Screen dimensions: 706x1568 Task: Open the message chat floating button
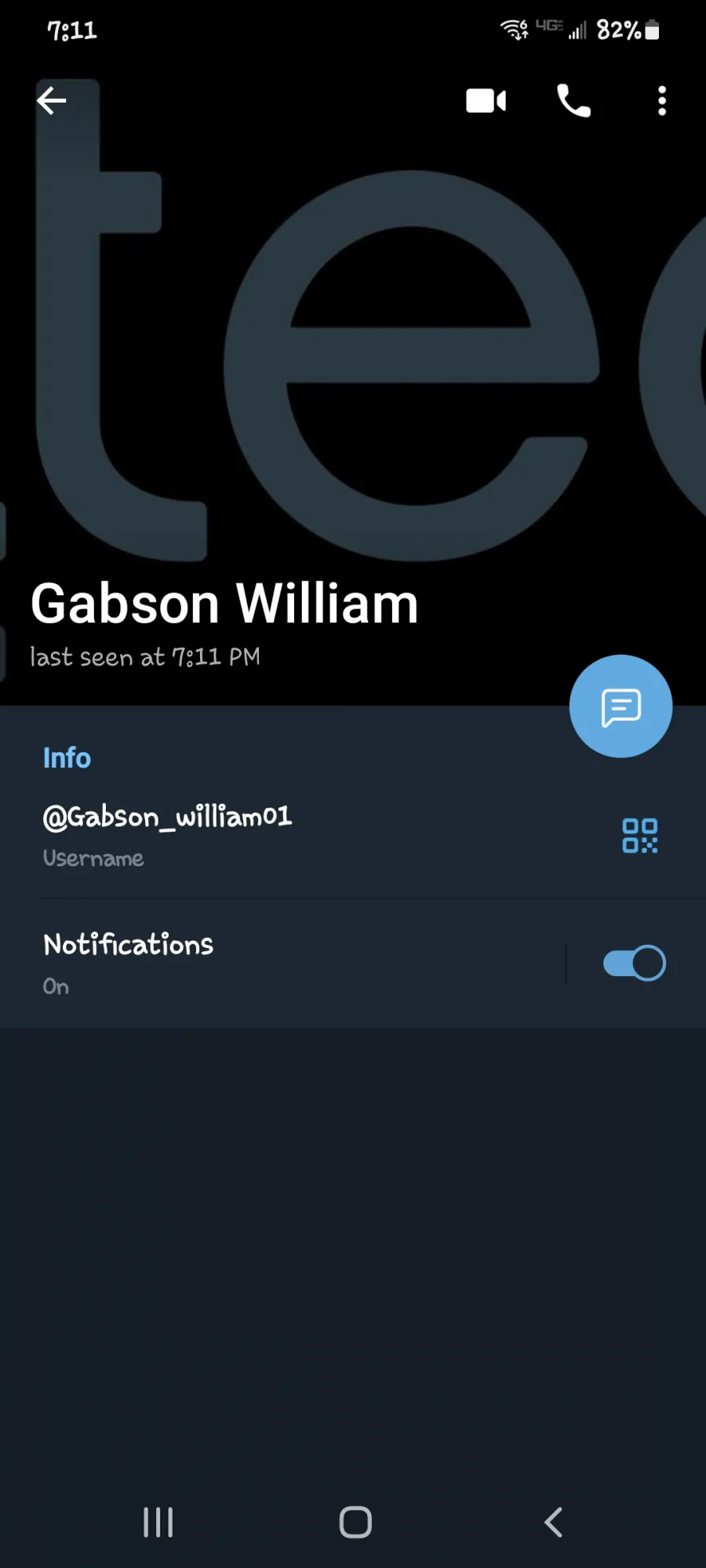click(620, 706)
